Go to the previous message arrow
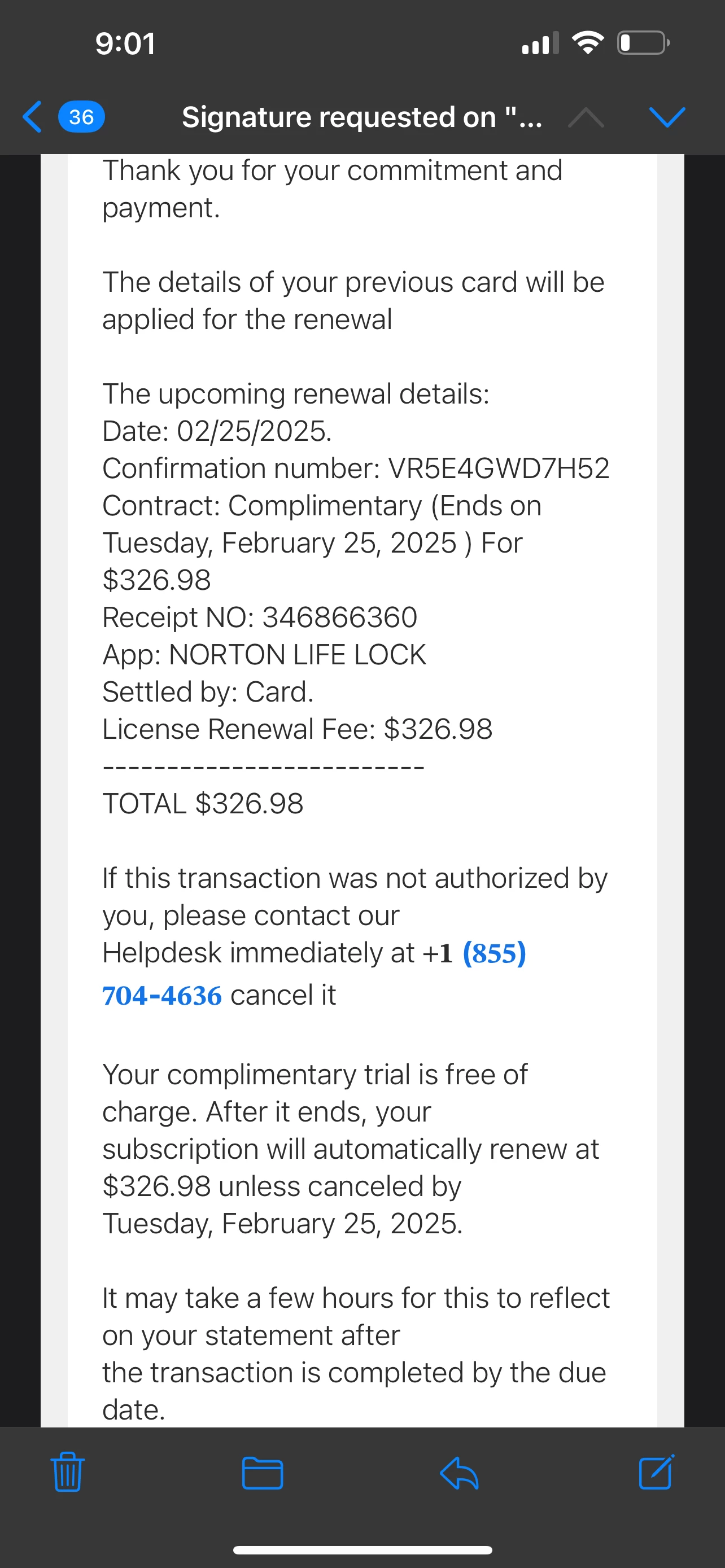The image size is (725, 1568). tap(586, 117)
